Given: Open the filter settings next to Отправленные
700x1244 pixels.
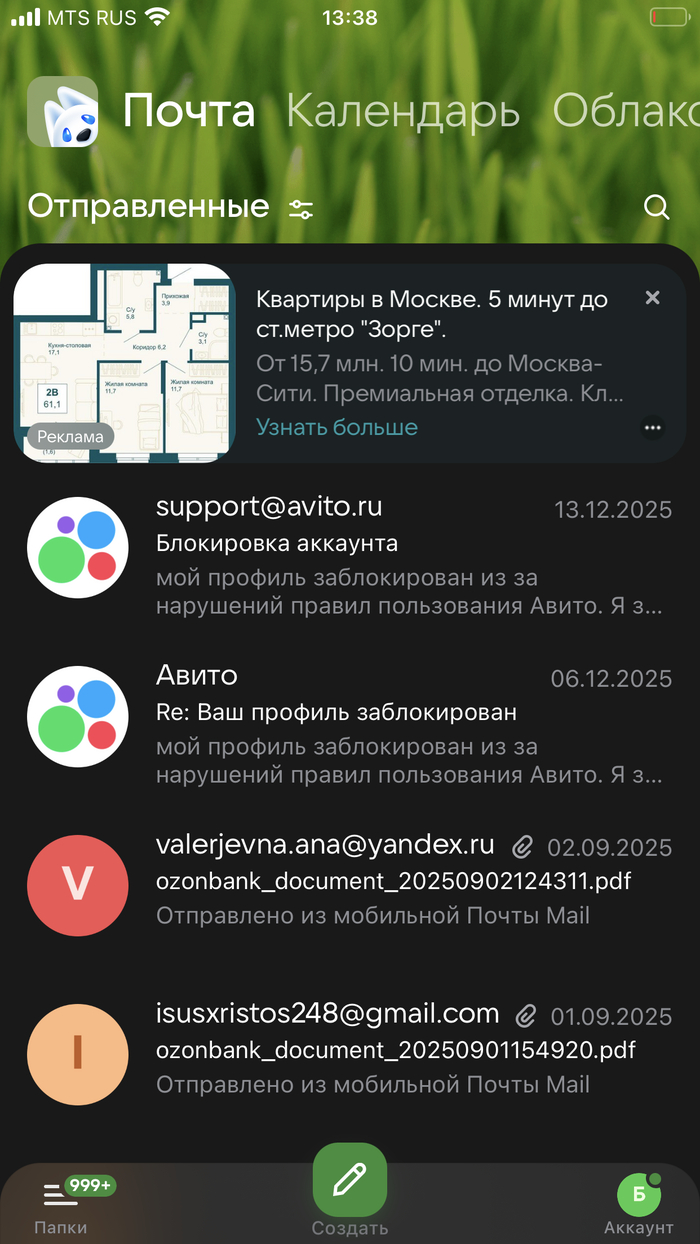Looking at the screenshot, I should (301, 208).
